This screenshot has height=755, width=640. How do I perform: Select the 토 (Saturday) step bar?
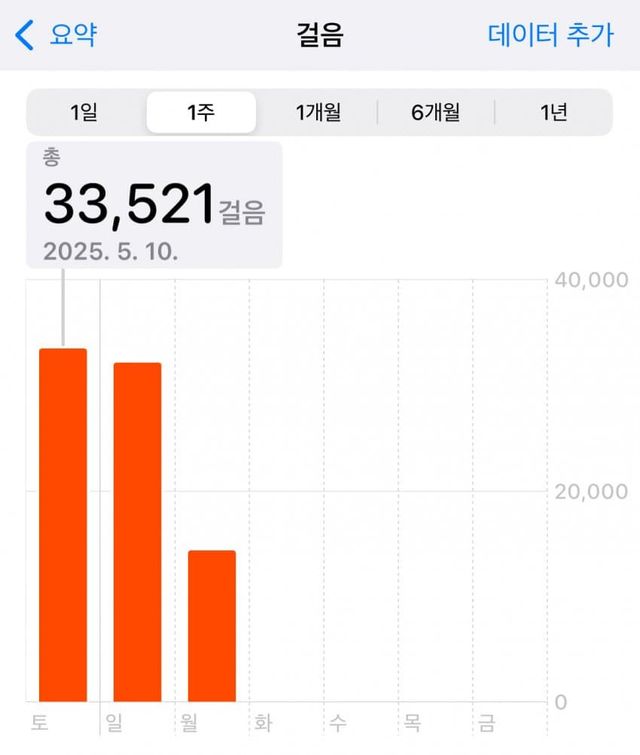(x=63, y=525)
